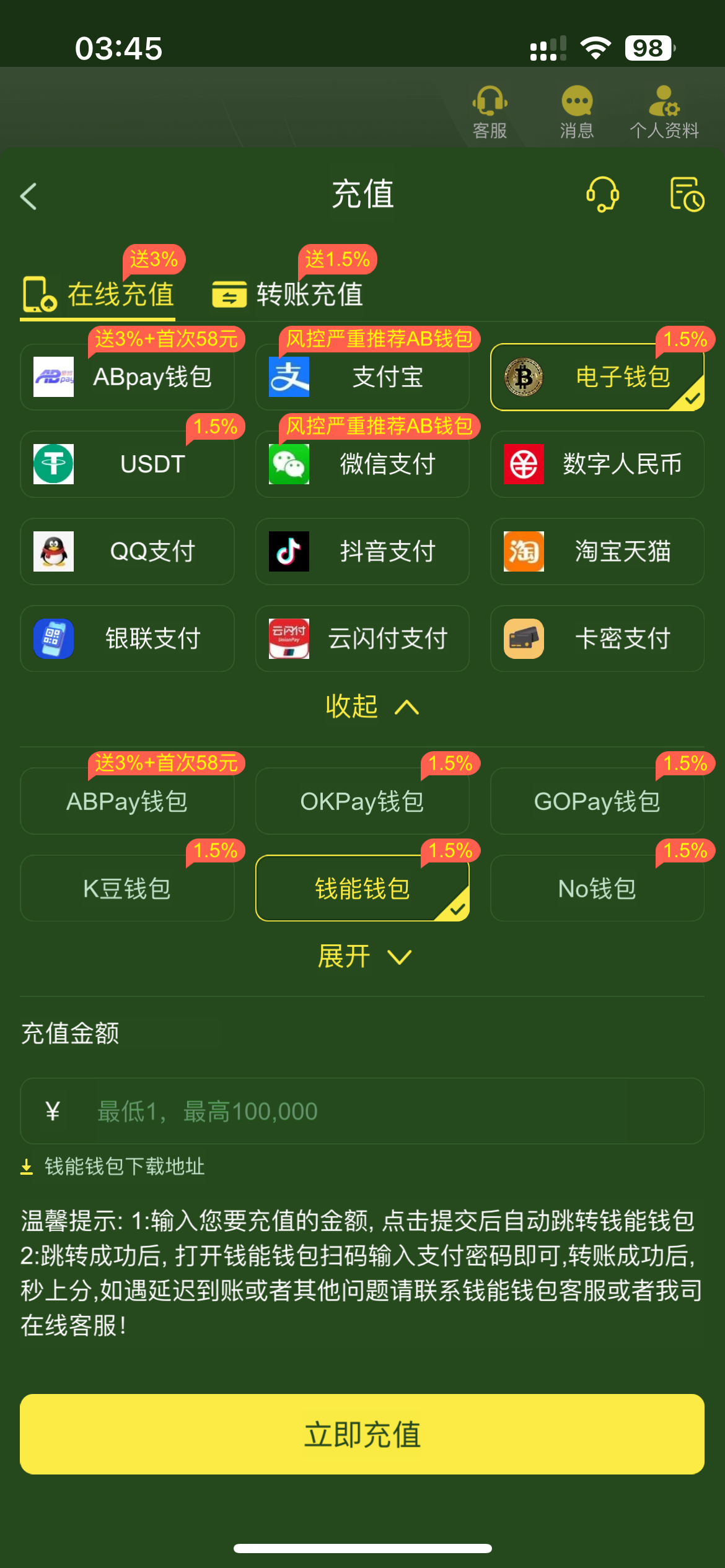Viewport: 725px width, 1568px height.
Task: Go back using the arrow
Action: [x=29, y=196]
